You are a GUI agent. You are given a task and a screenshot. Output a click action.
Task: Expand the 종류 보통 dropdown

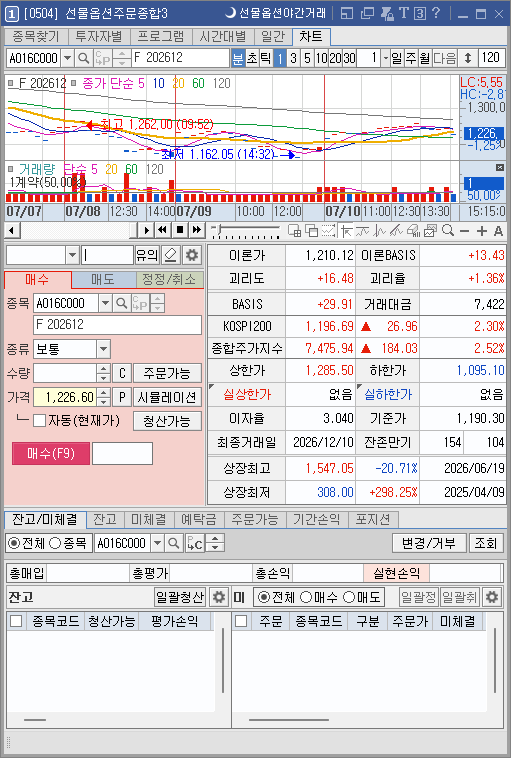pos(103,349)
